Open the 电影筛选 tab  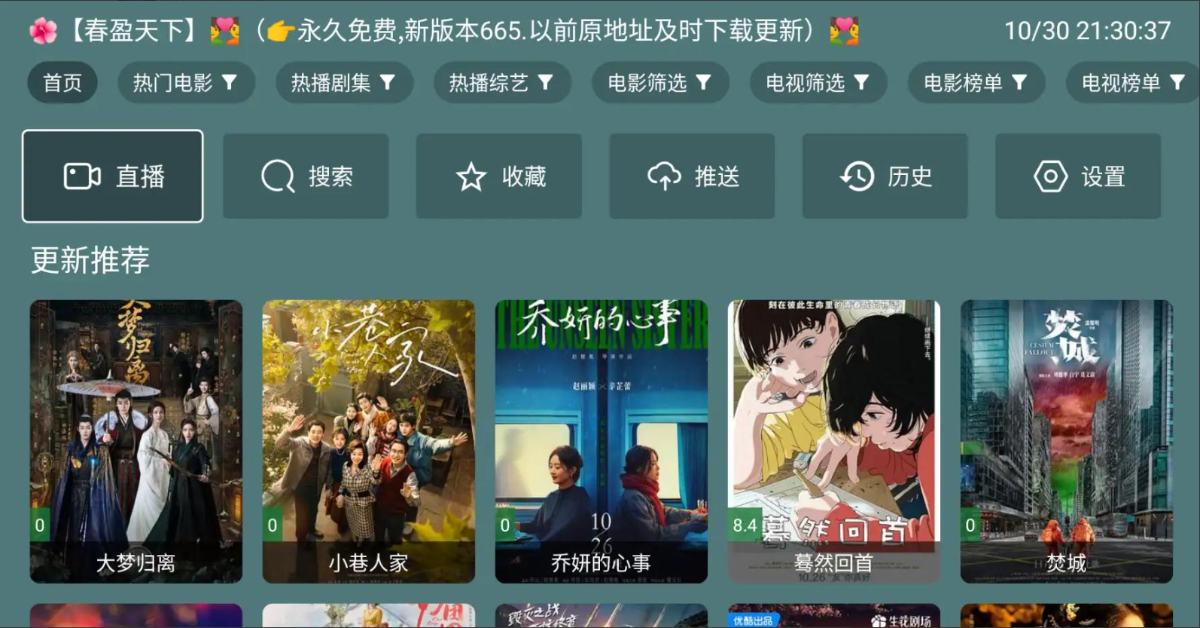(x=660, y=83)
